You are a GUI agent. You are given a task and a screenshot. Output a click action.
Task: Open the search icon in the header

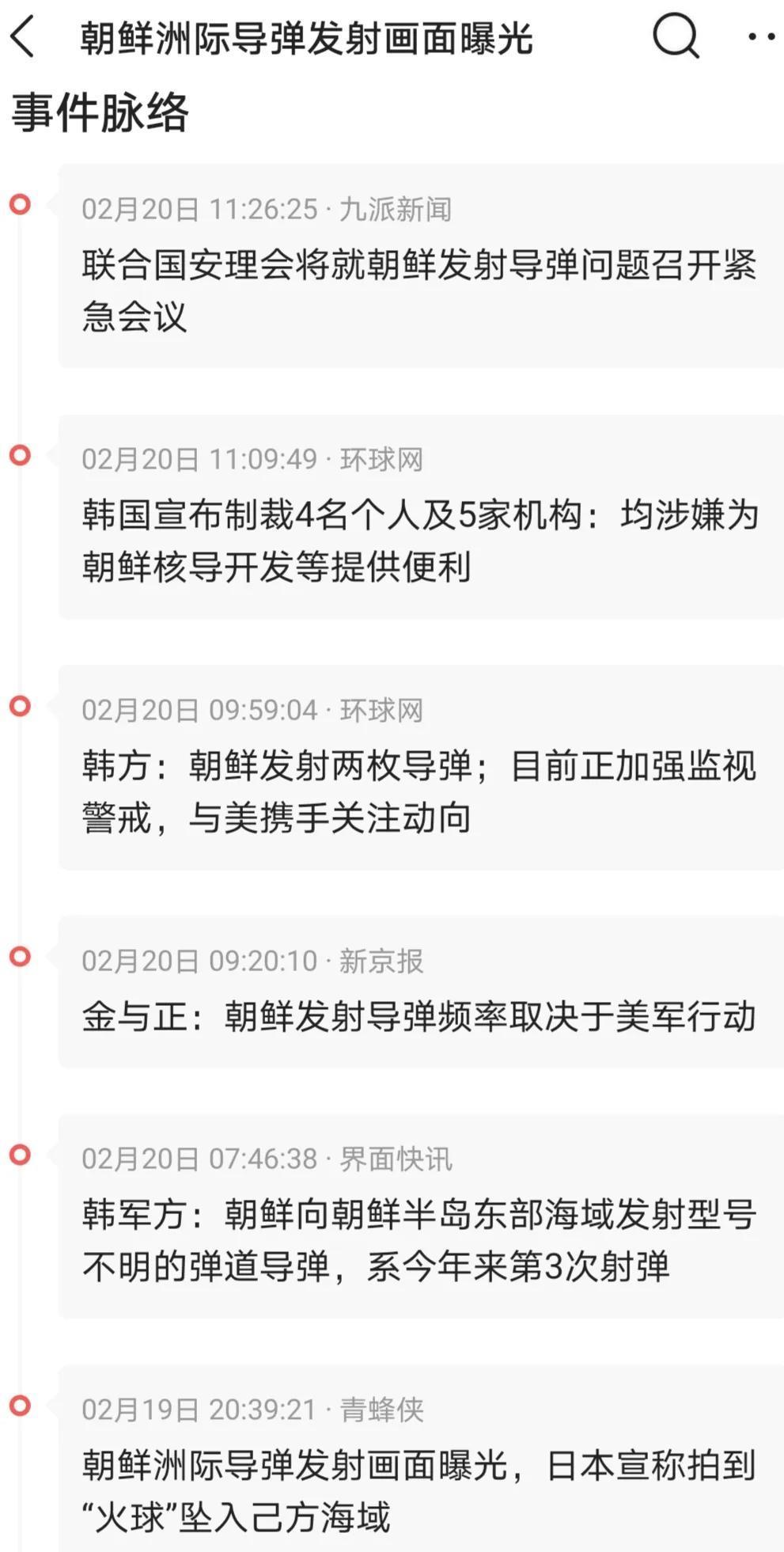point(675,36)
